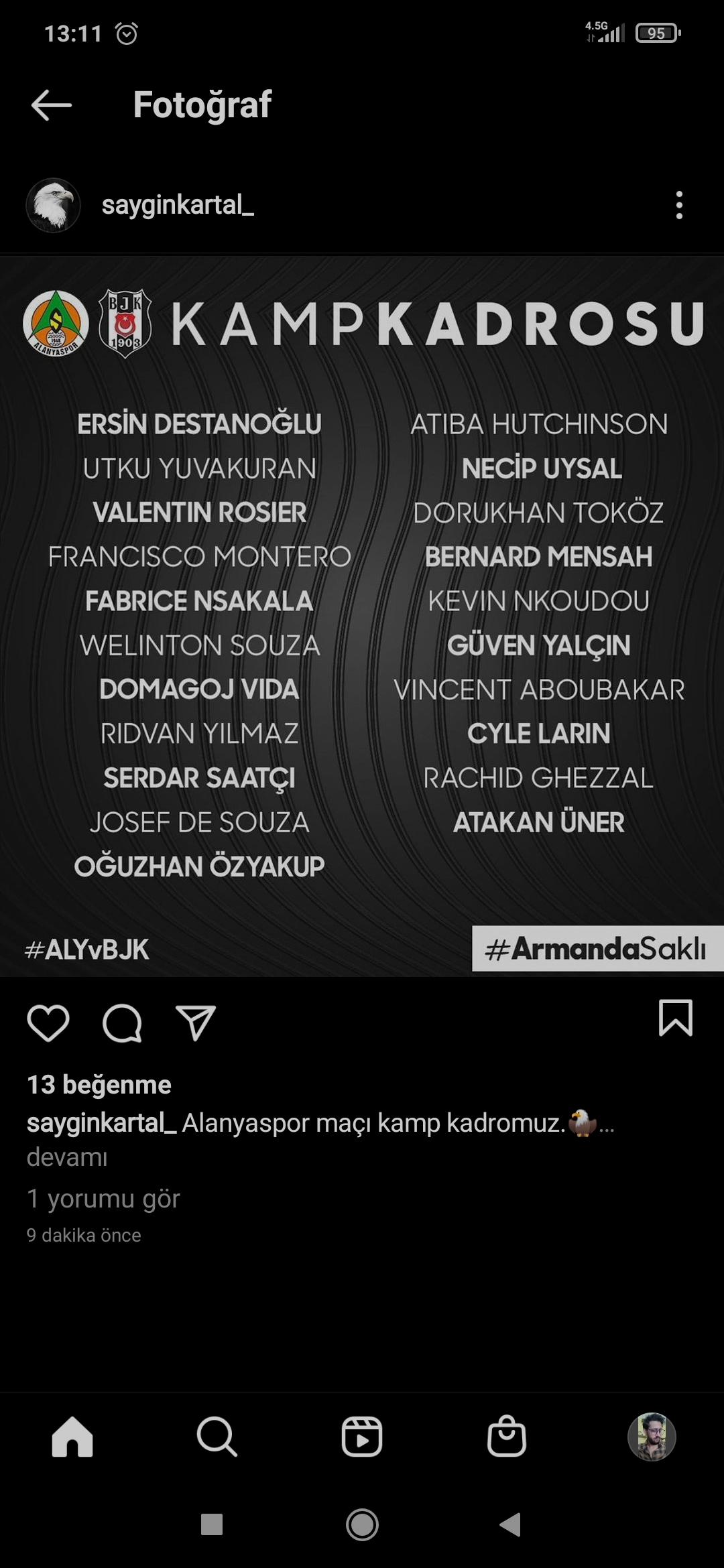Switch to the Reels tab
Image resolution: width=724 pixels, height=1568 pixels.
click(x=362, y=1437)
